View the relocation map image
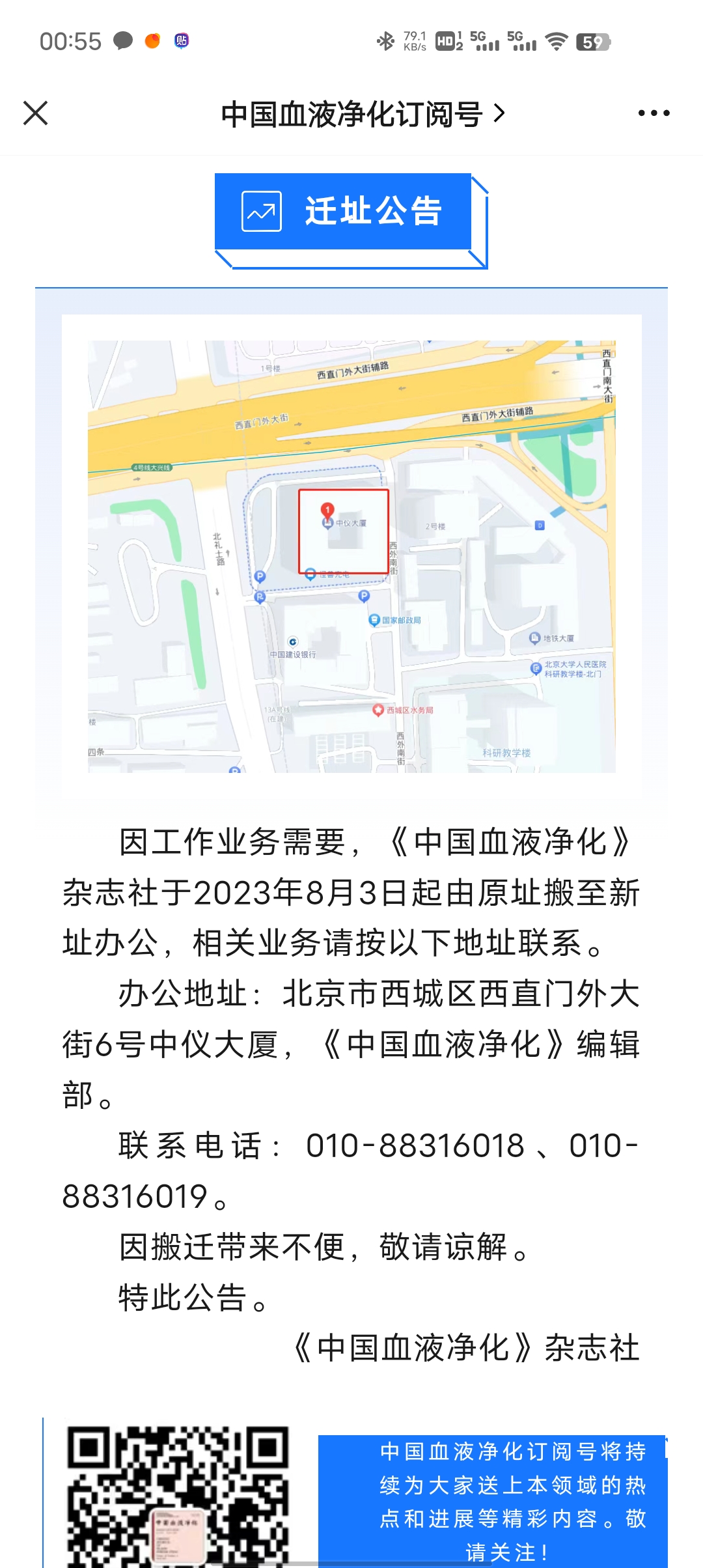This screenshot has width=703, height=1568. coord(351,556)
